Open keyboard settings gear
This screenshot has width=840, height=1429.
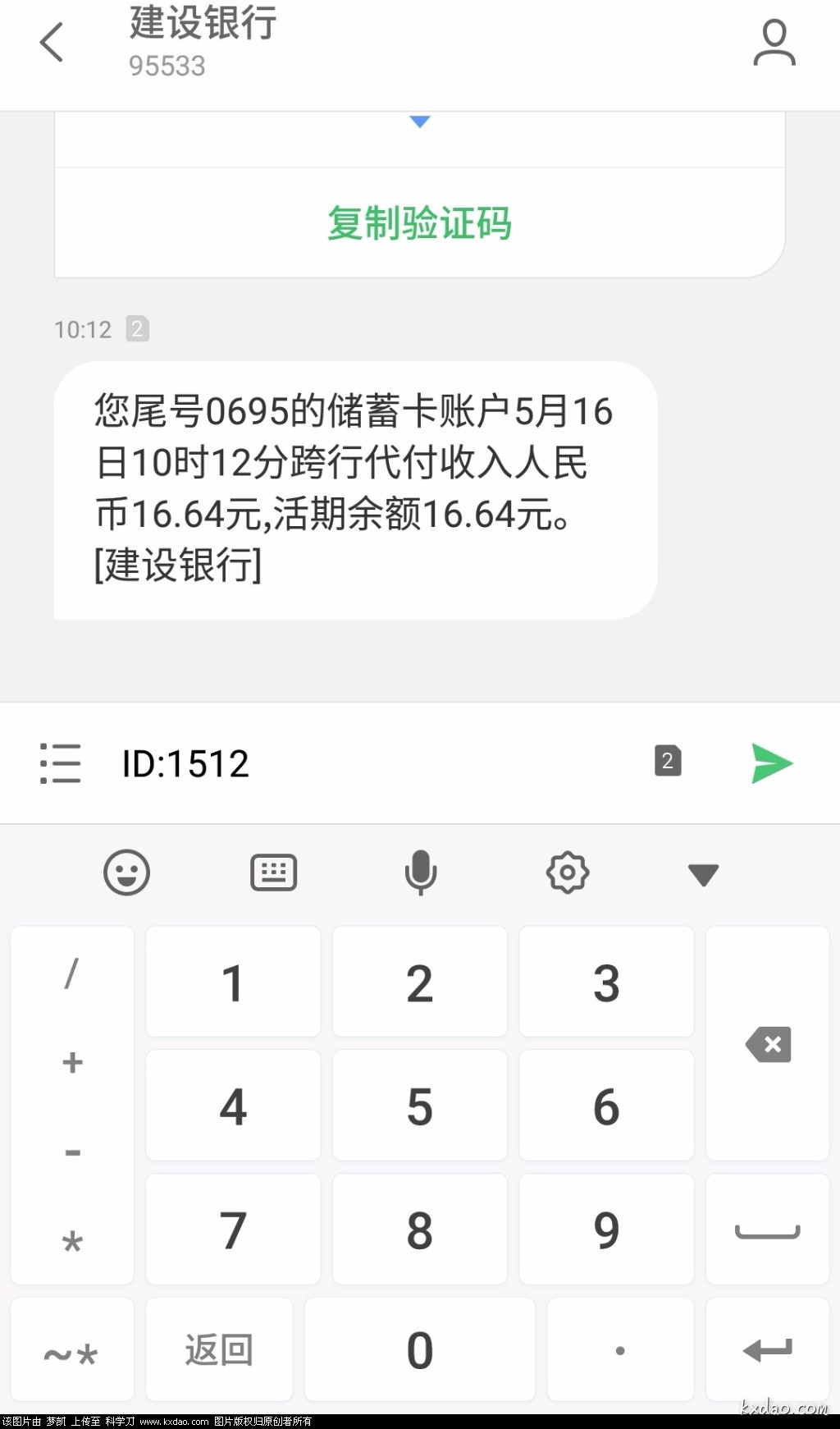point(568,873)
